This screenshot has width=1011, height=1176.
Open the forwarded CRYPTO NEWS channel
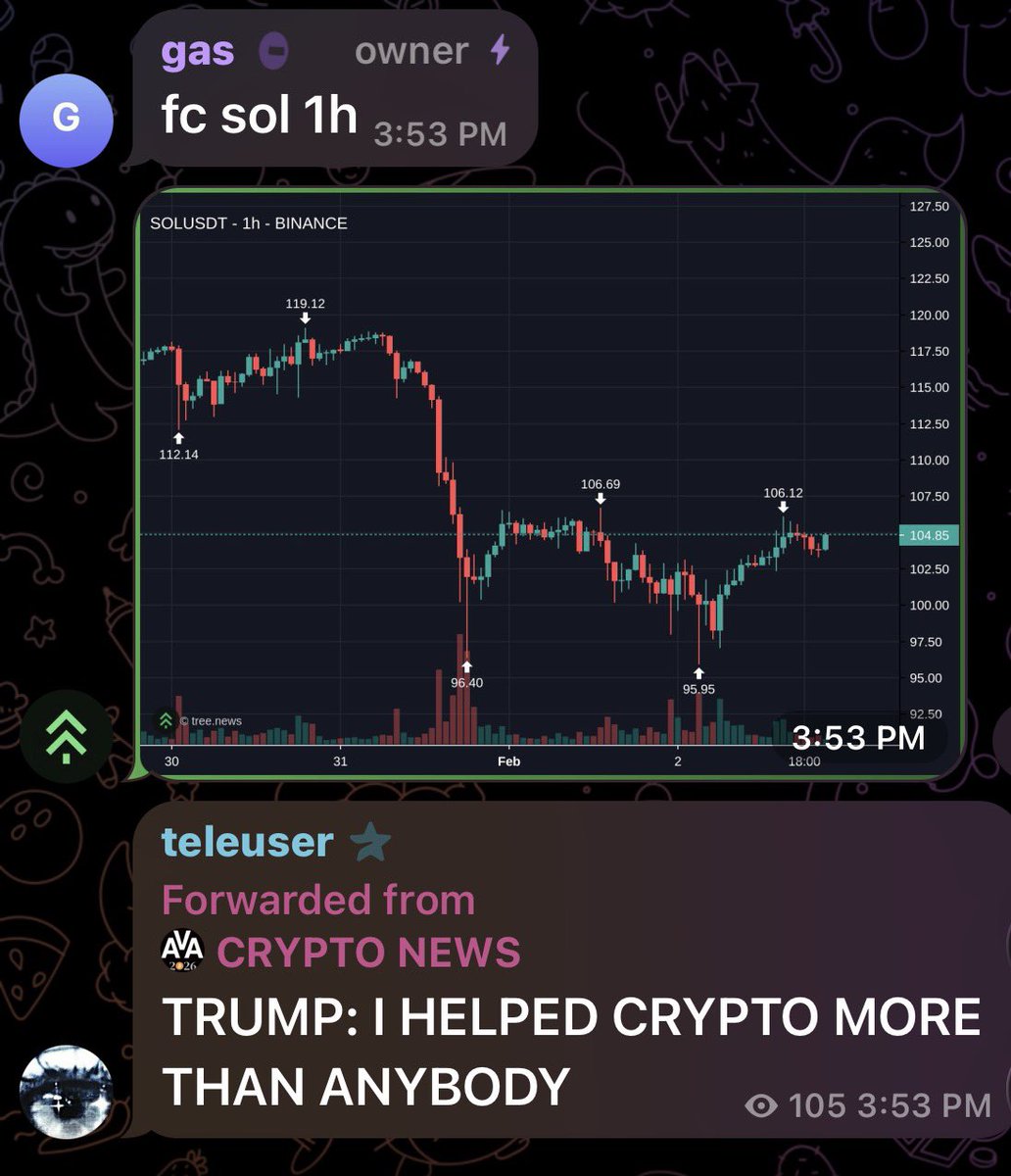coord(367,952)
